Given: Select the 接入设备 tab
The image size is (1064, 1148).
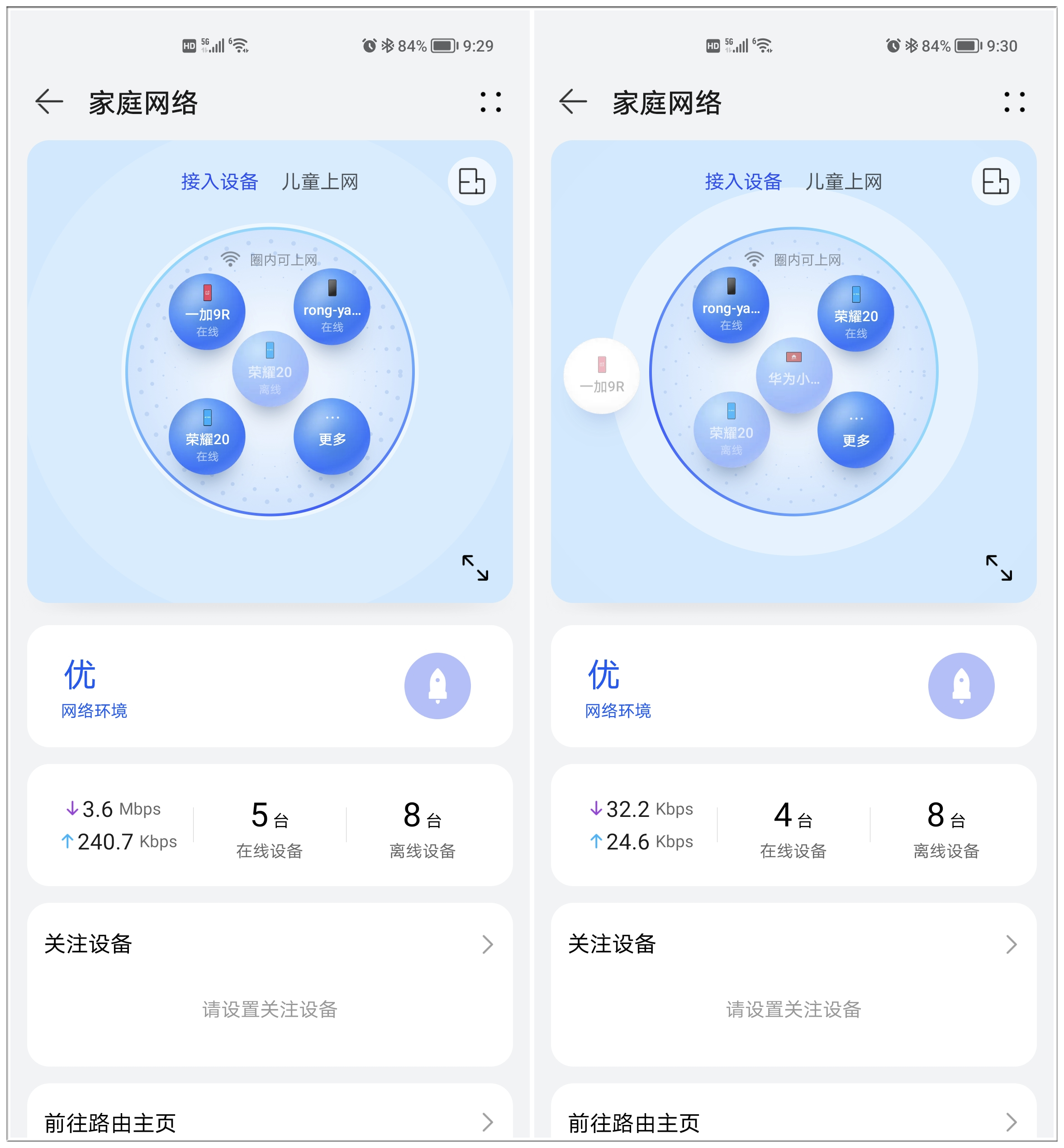Looking at the screenshot, I should coord(219,181).
